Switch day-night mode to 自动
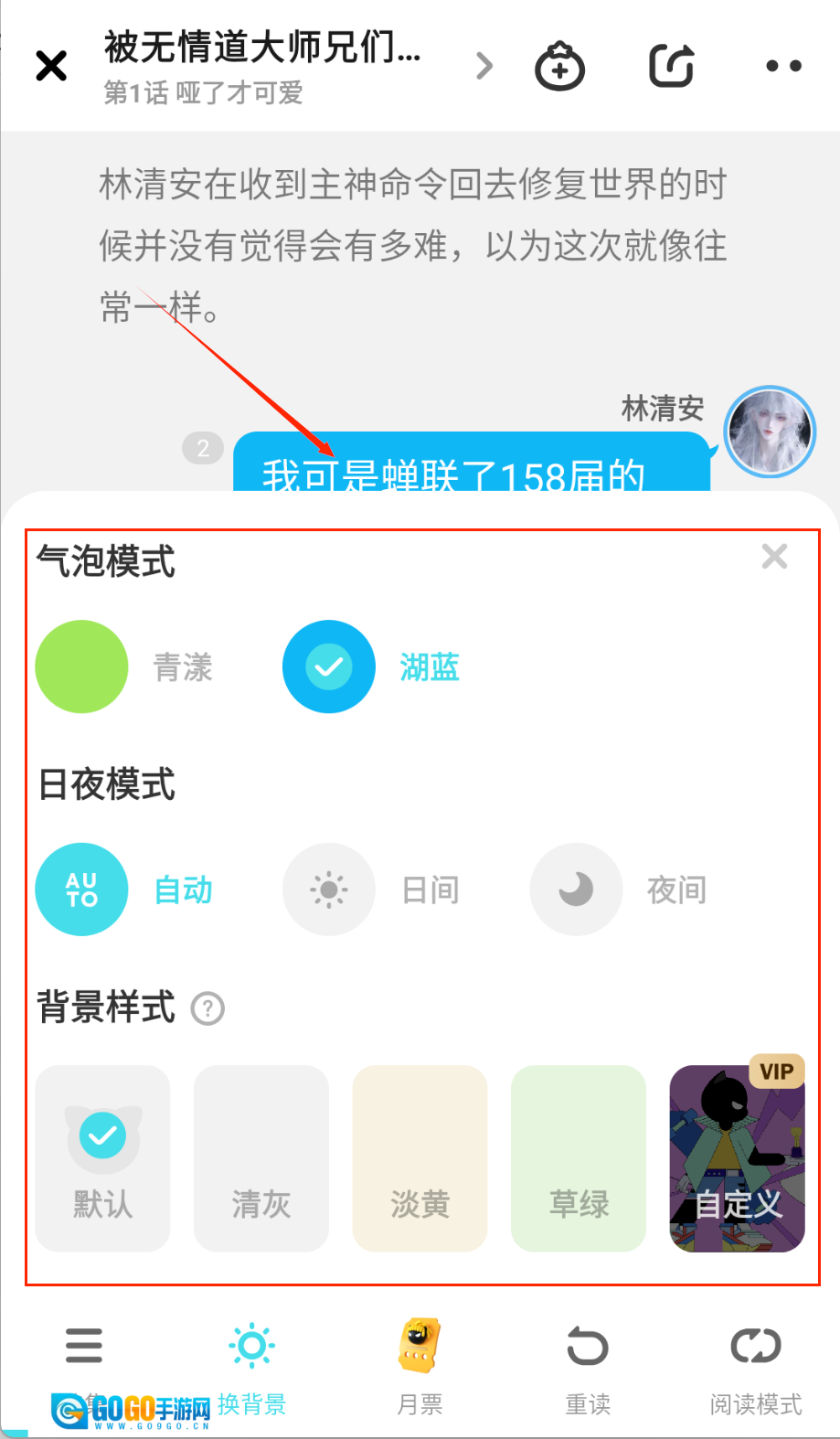Screen dimensions: 840x1439 coord(81,890)
